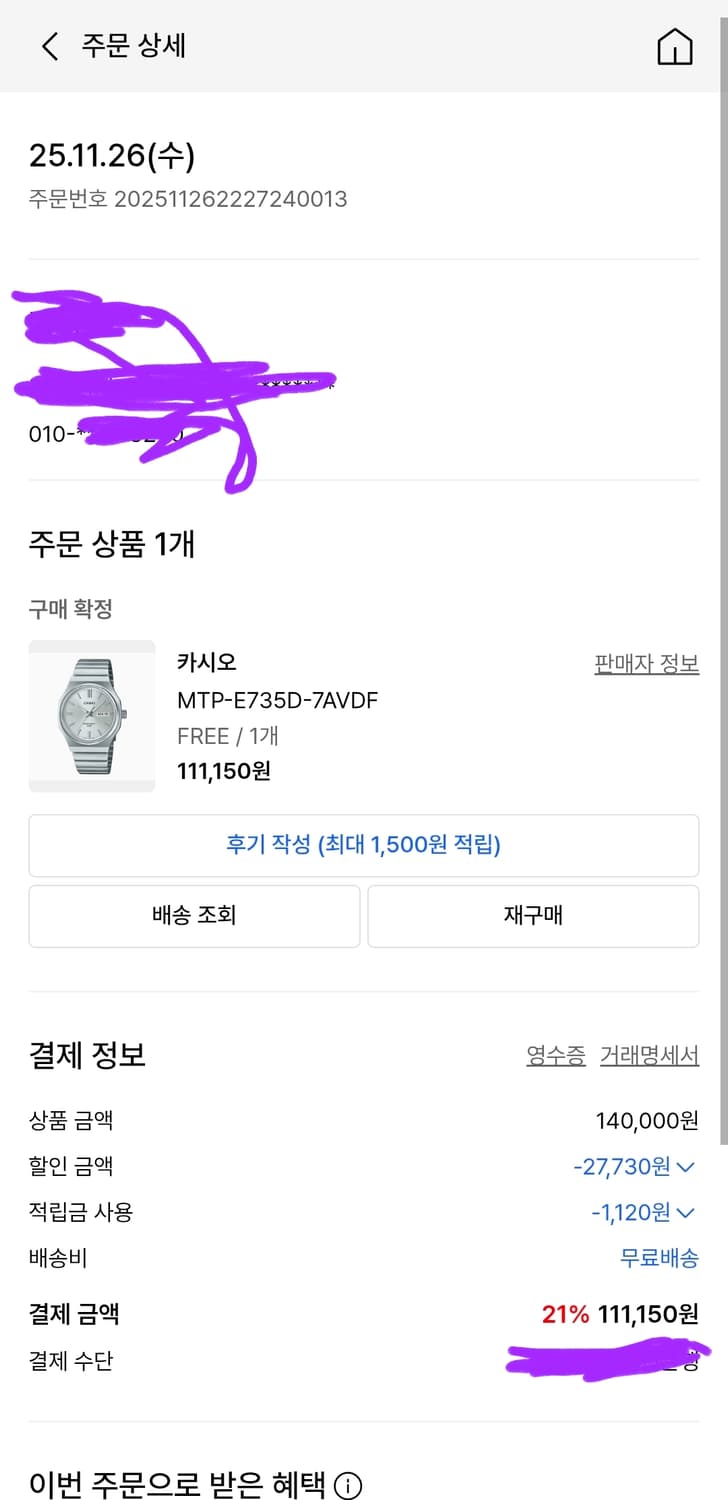Tap 재구매 to repurchase the watch
The width and height of the screenshot is (728, 1500).
pos(533,916)
